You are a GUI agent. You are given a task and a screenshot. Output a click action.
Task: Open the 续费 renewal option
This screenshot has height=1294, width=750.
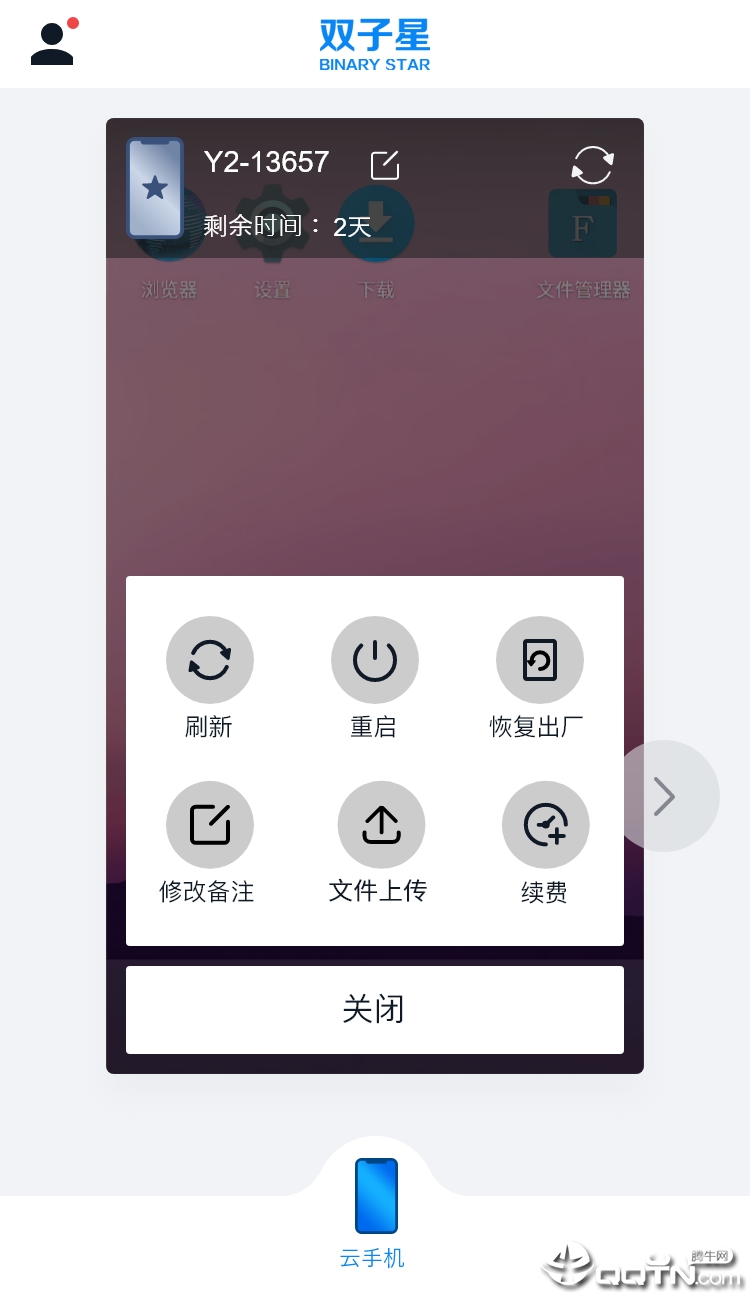pos(546,825)
